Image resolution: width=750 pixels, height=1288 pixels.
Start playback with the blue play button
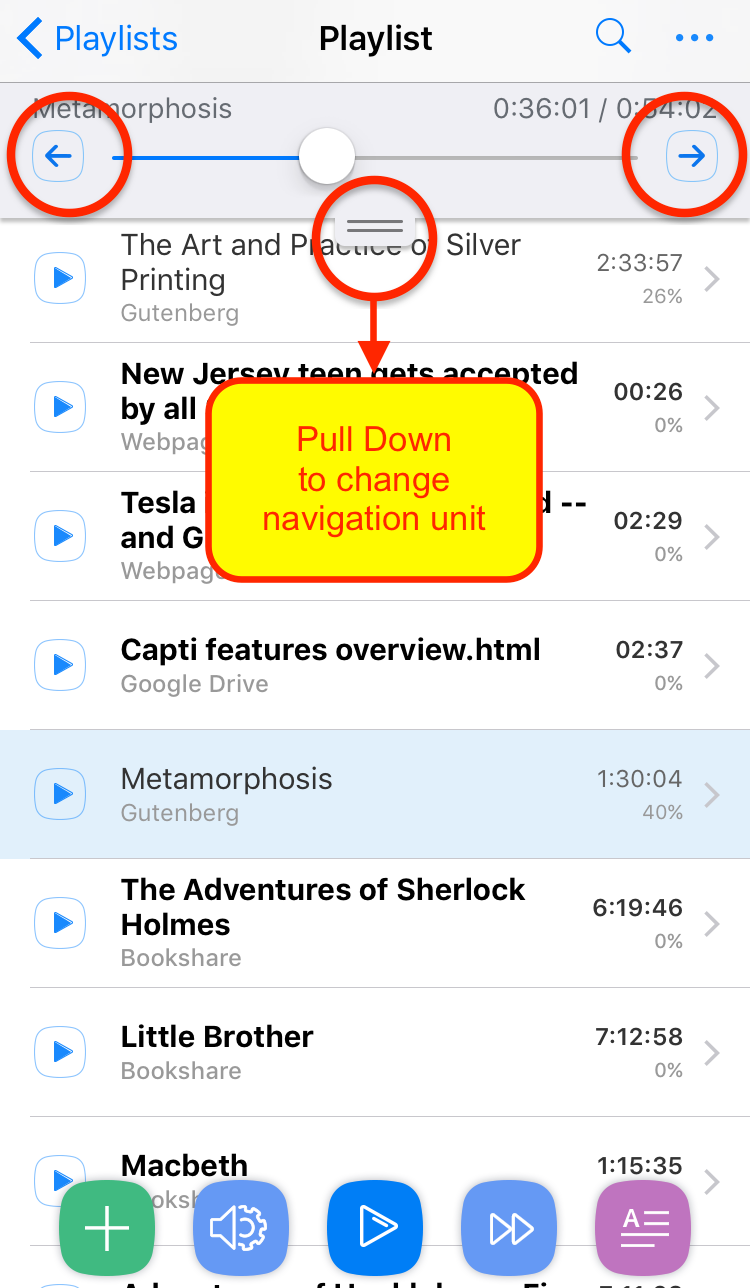375,1229
